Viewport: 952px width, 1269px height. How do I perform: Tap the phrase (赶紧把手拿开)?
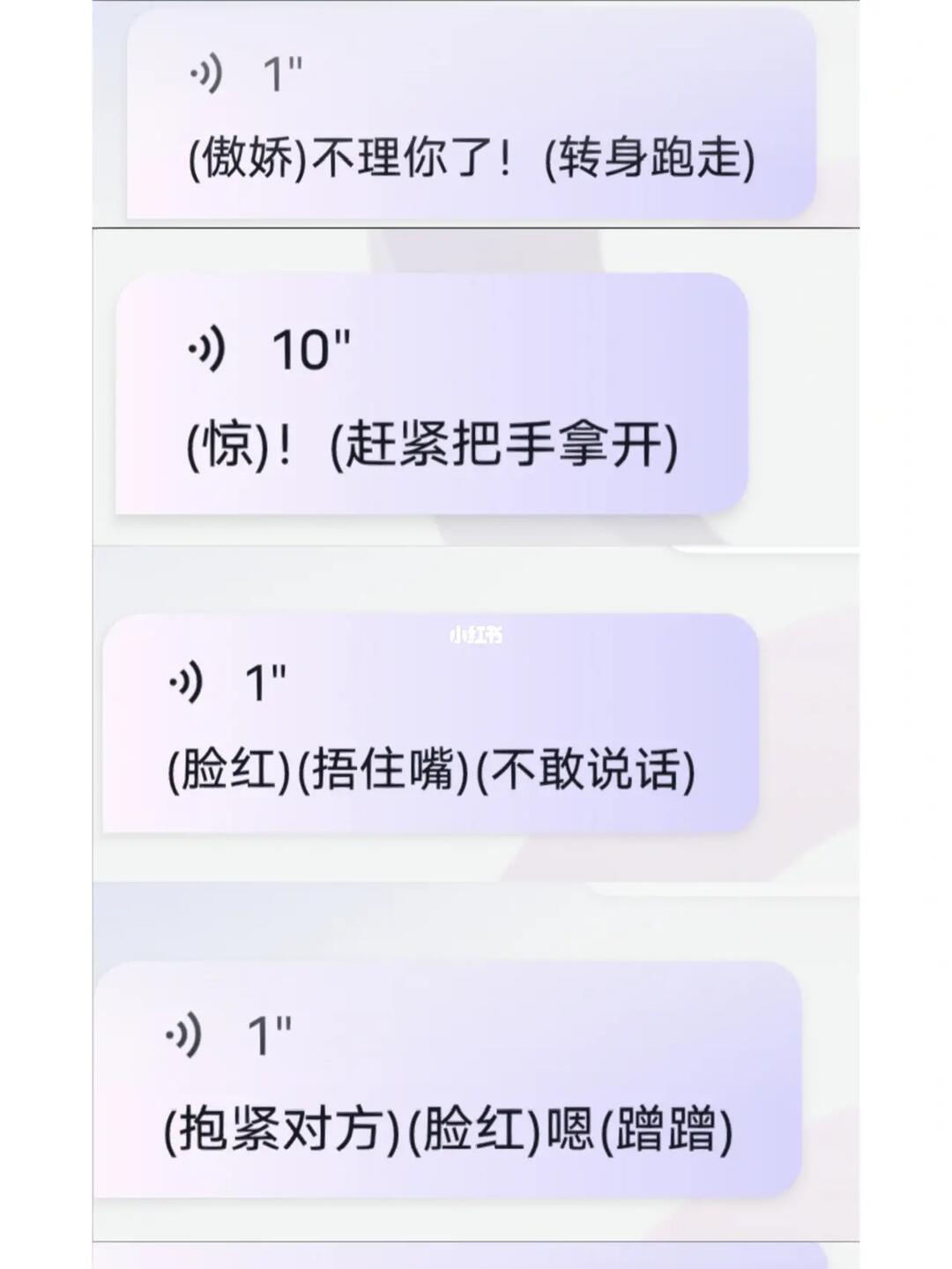pos(507,441)
